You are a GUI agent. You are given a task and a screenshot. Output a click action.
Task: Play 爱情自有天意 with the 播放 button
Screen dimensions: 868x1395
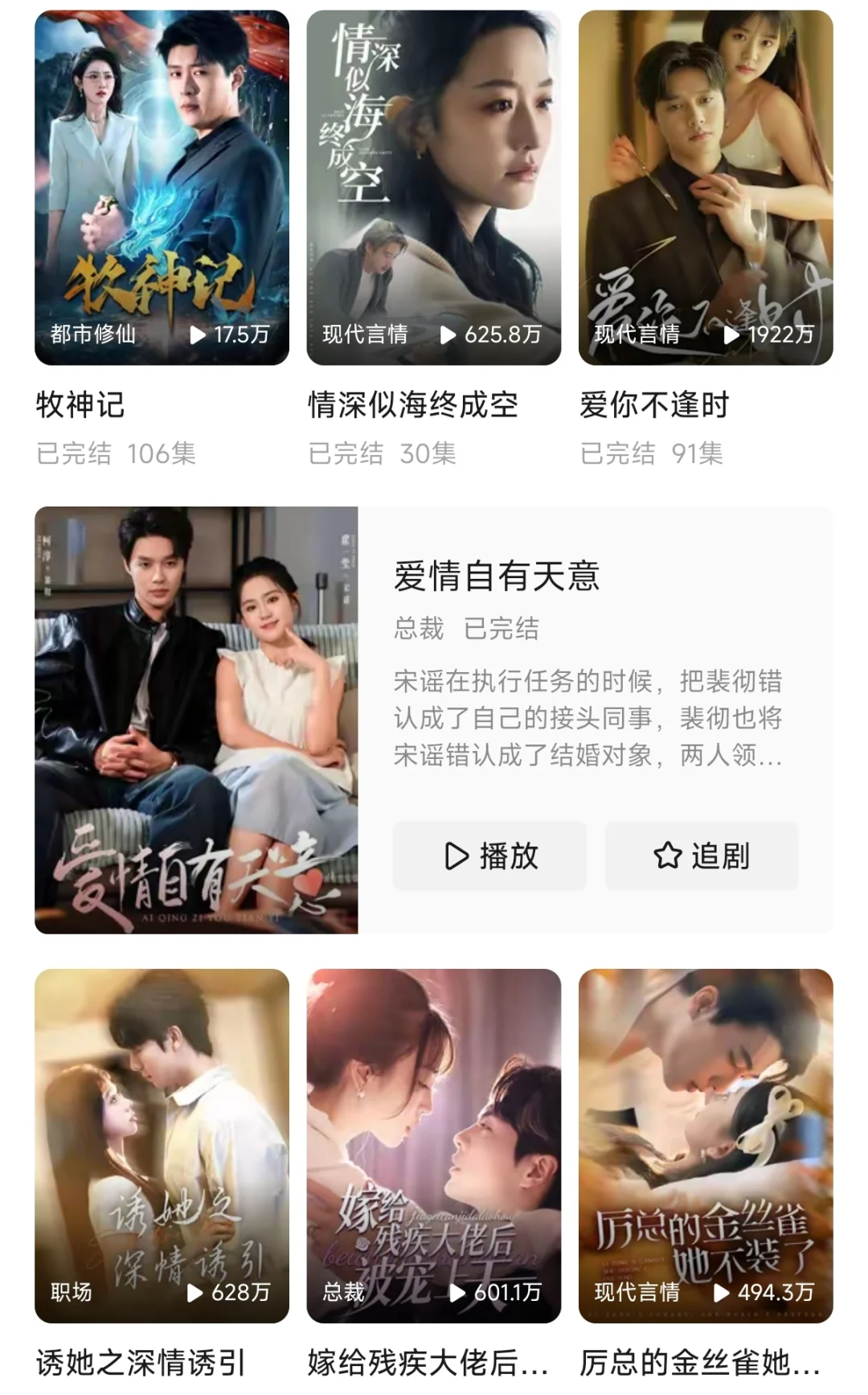(x=489, y=855)
